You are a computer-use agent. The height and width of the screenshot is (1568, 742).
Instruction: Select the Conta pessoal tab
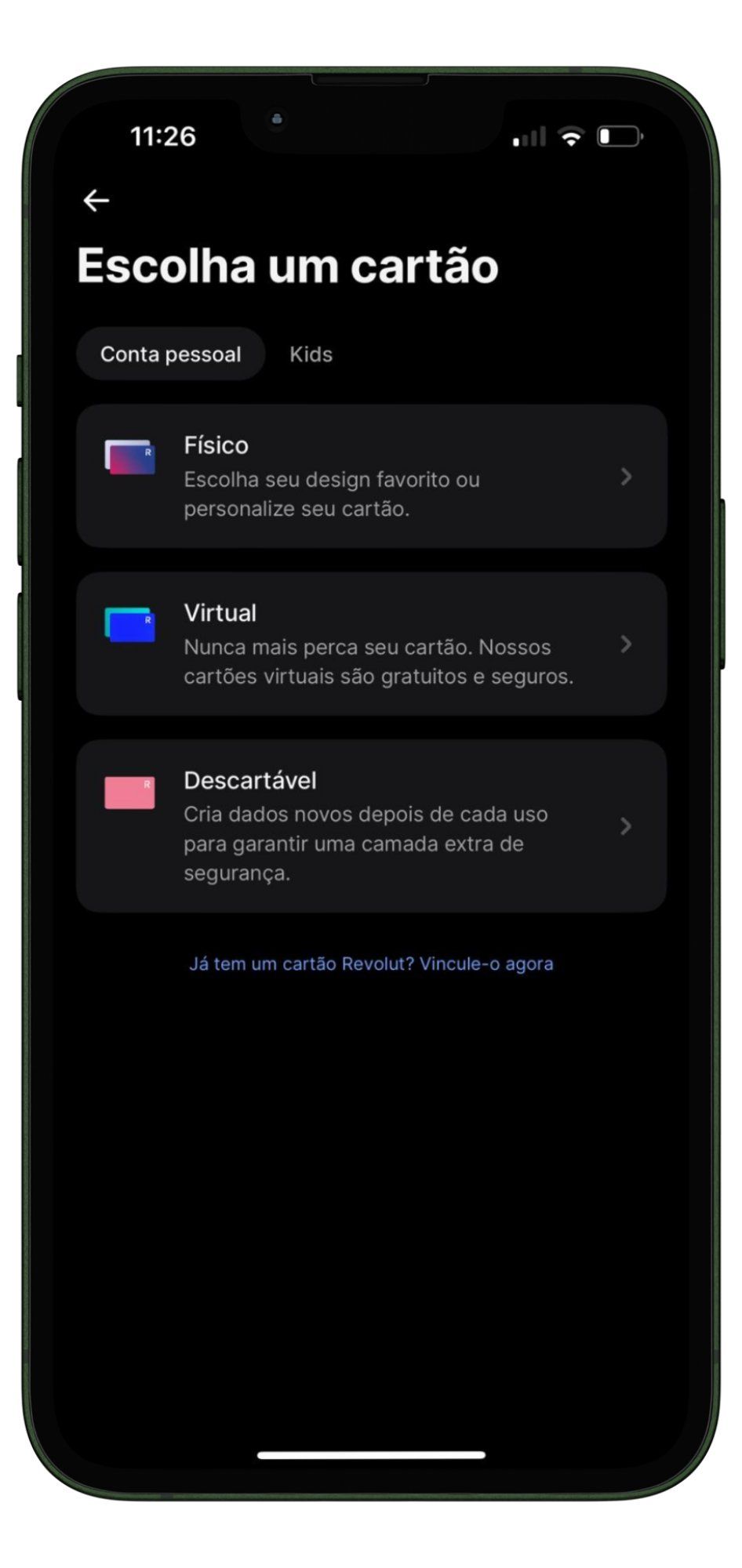[x=170, y=354]
